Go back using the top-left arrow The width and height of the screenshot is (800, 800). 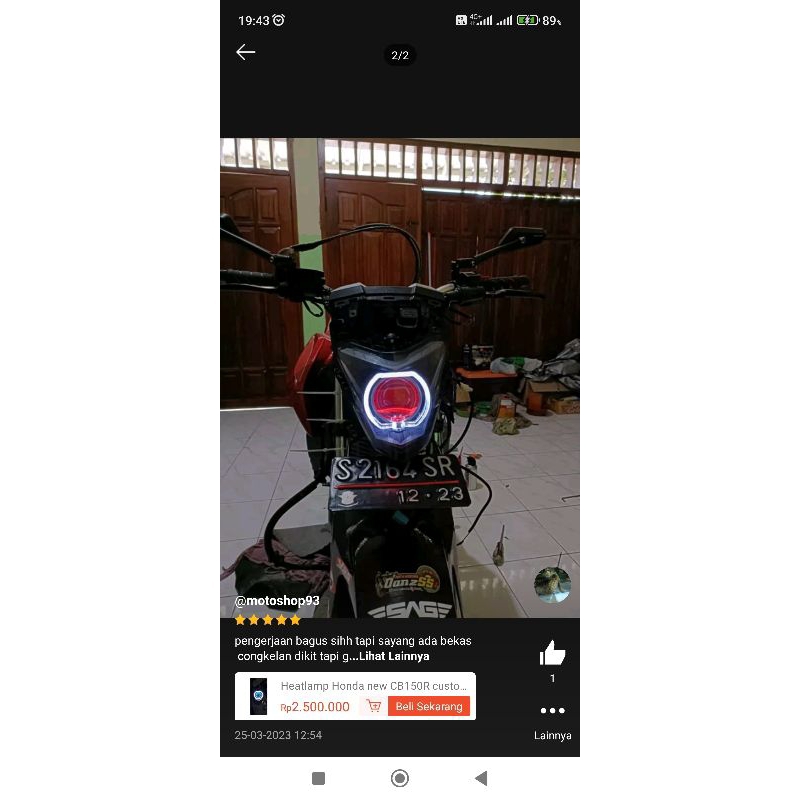click(246, 52)
